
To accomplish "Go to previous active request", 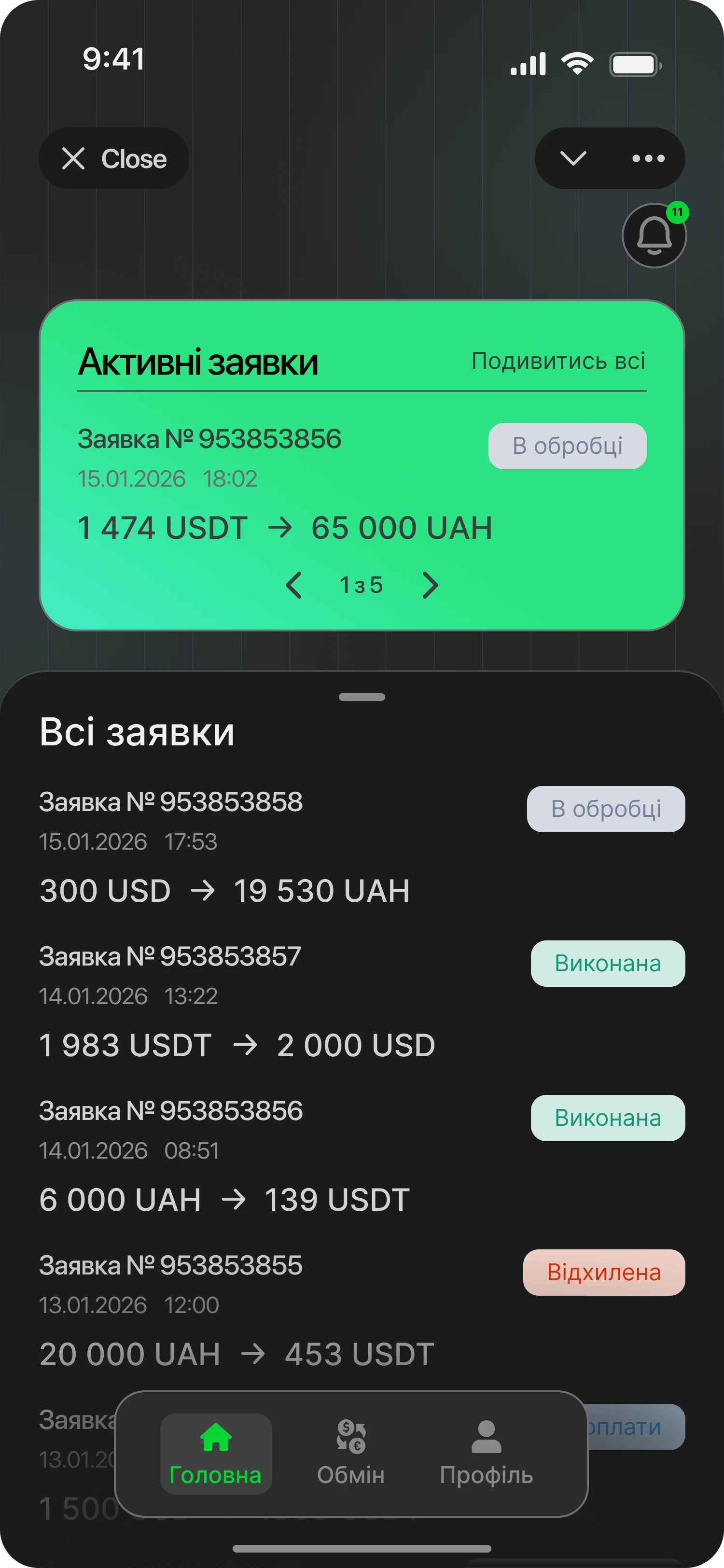I will 294,586.
